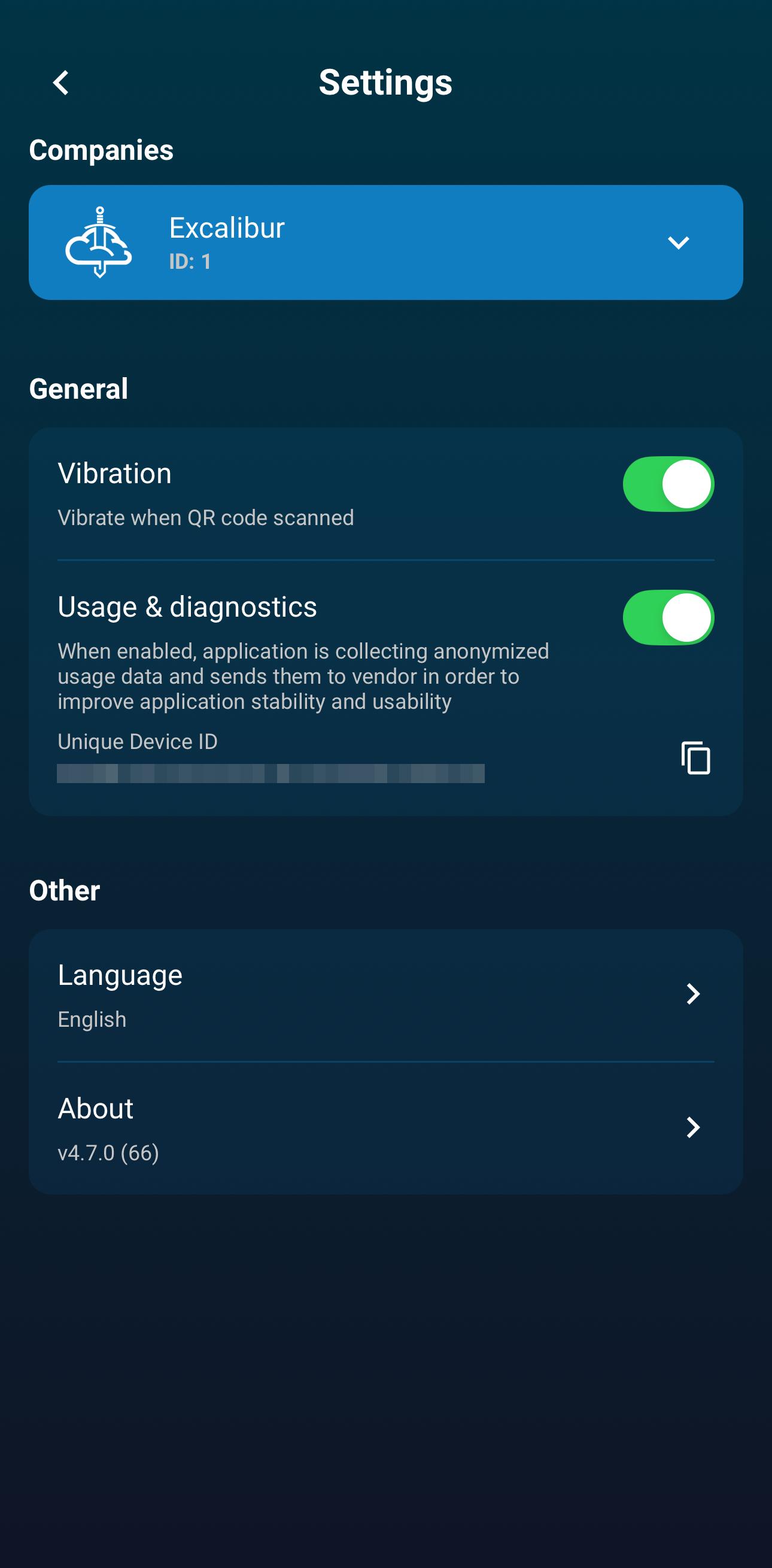Turn off the Vibration toggle
This screenshot has width=772, height=1568.
(668, 484)
